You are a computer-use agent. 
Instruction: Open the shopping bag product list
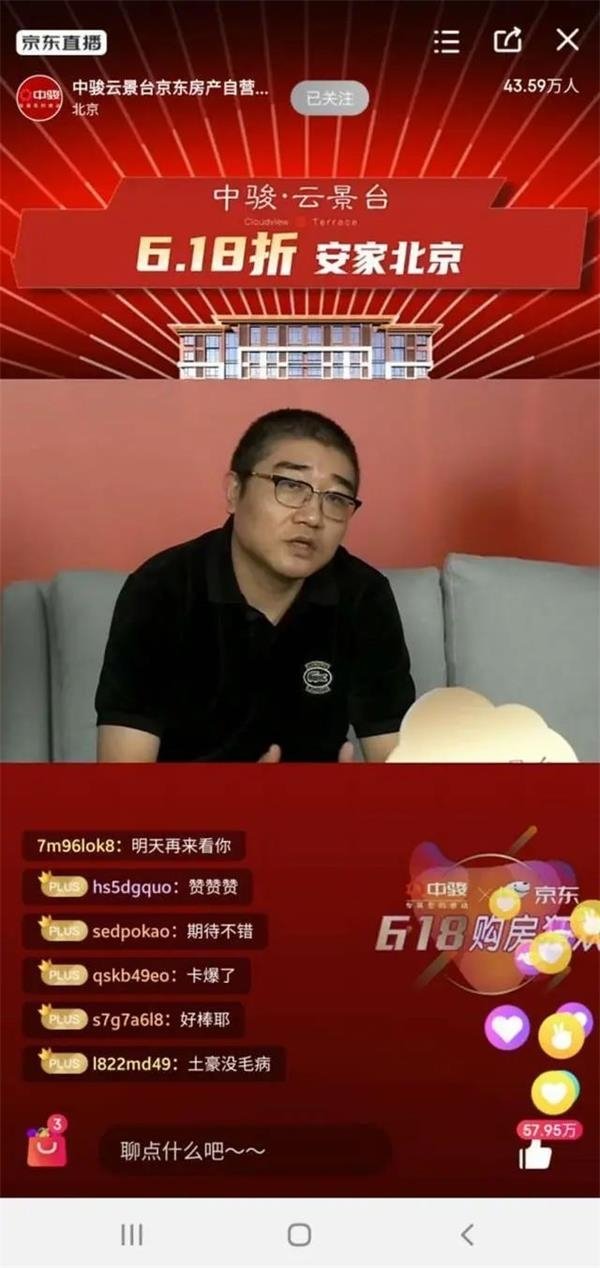pos(47,1146)
